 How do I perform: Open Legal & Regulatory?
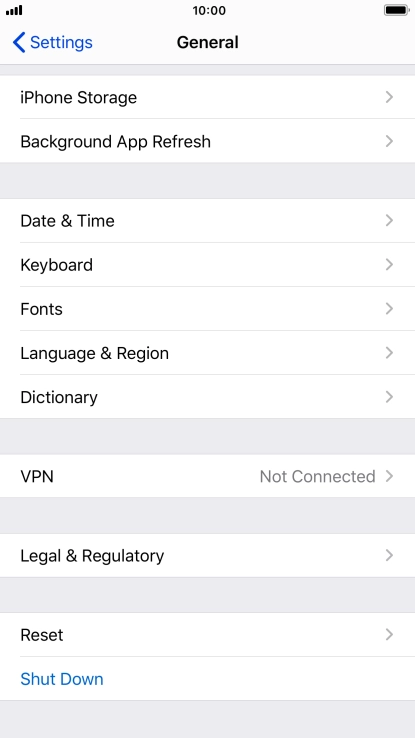tap(208, 556)
